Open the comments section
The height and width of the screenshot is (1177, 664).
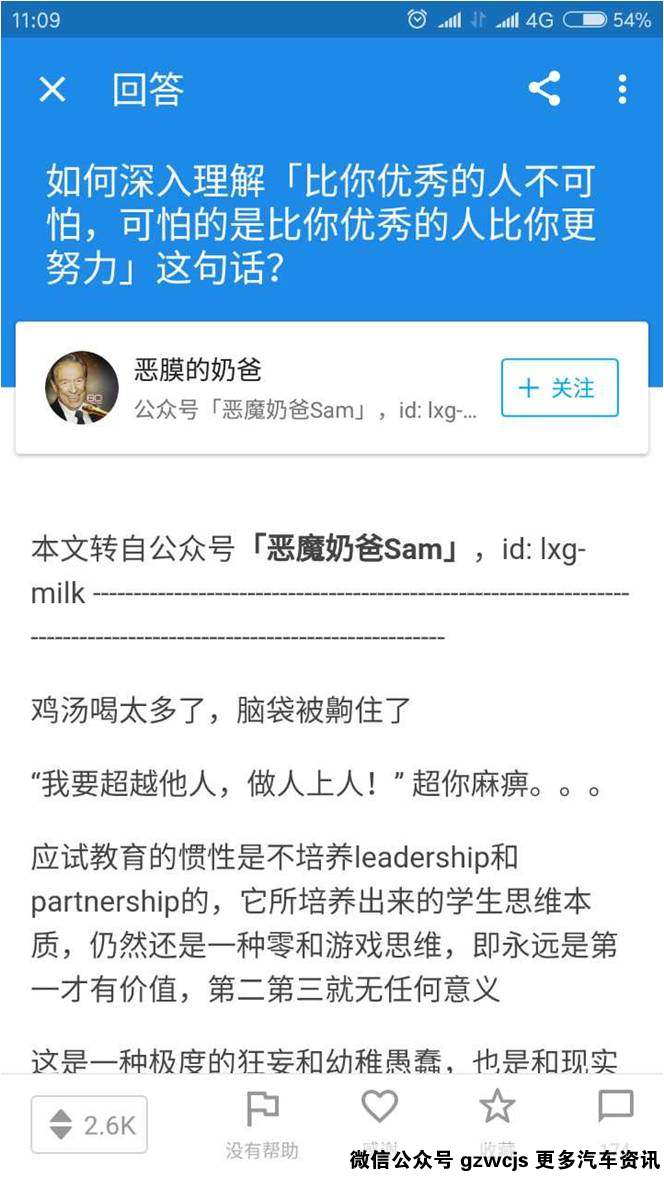[x=615, y=1108]
